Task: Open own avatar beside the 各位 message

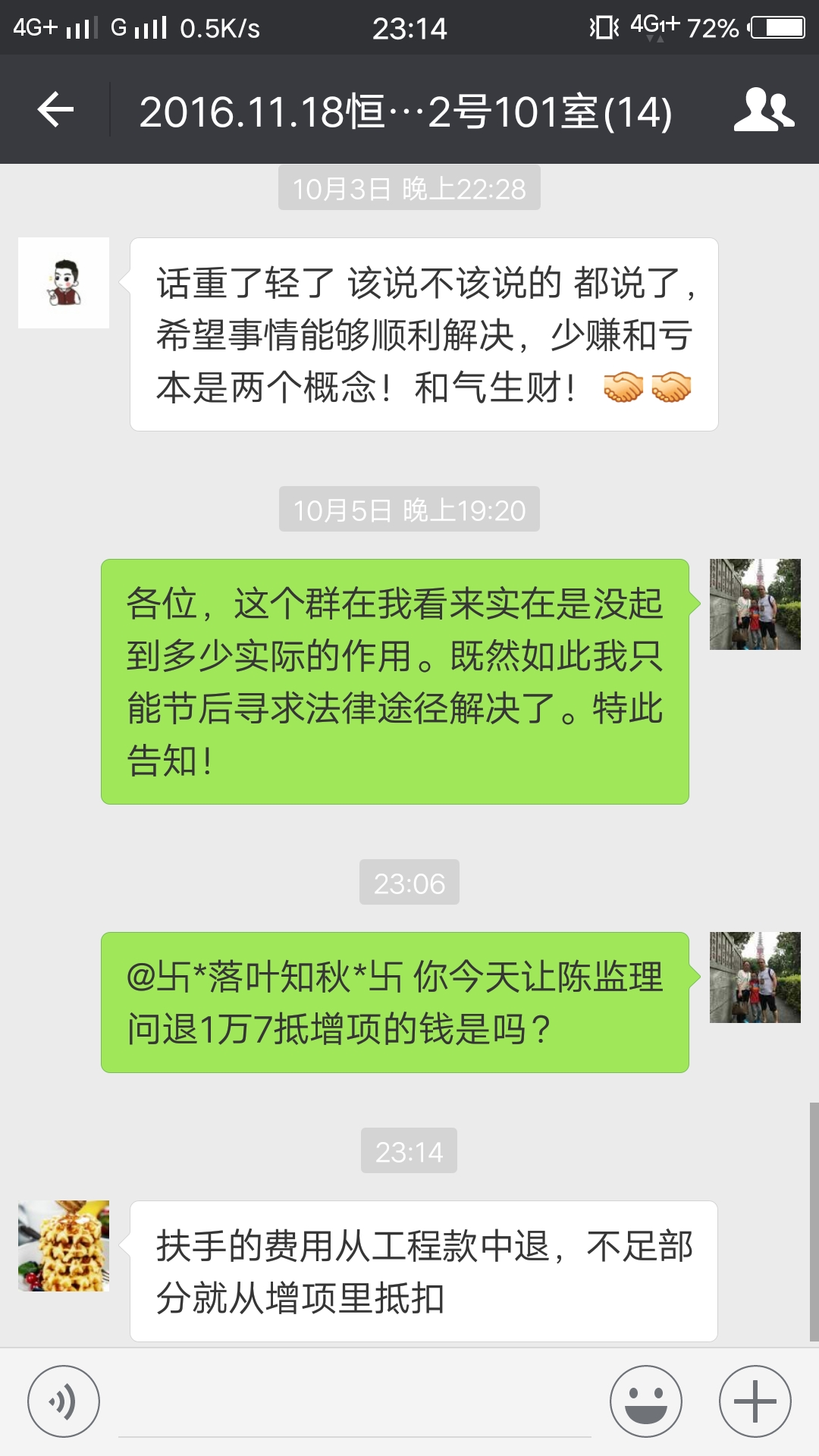Action: click(x=755, y=604)
